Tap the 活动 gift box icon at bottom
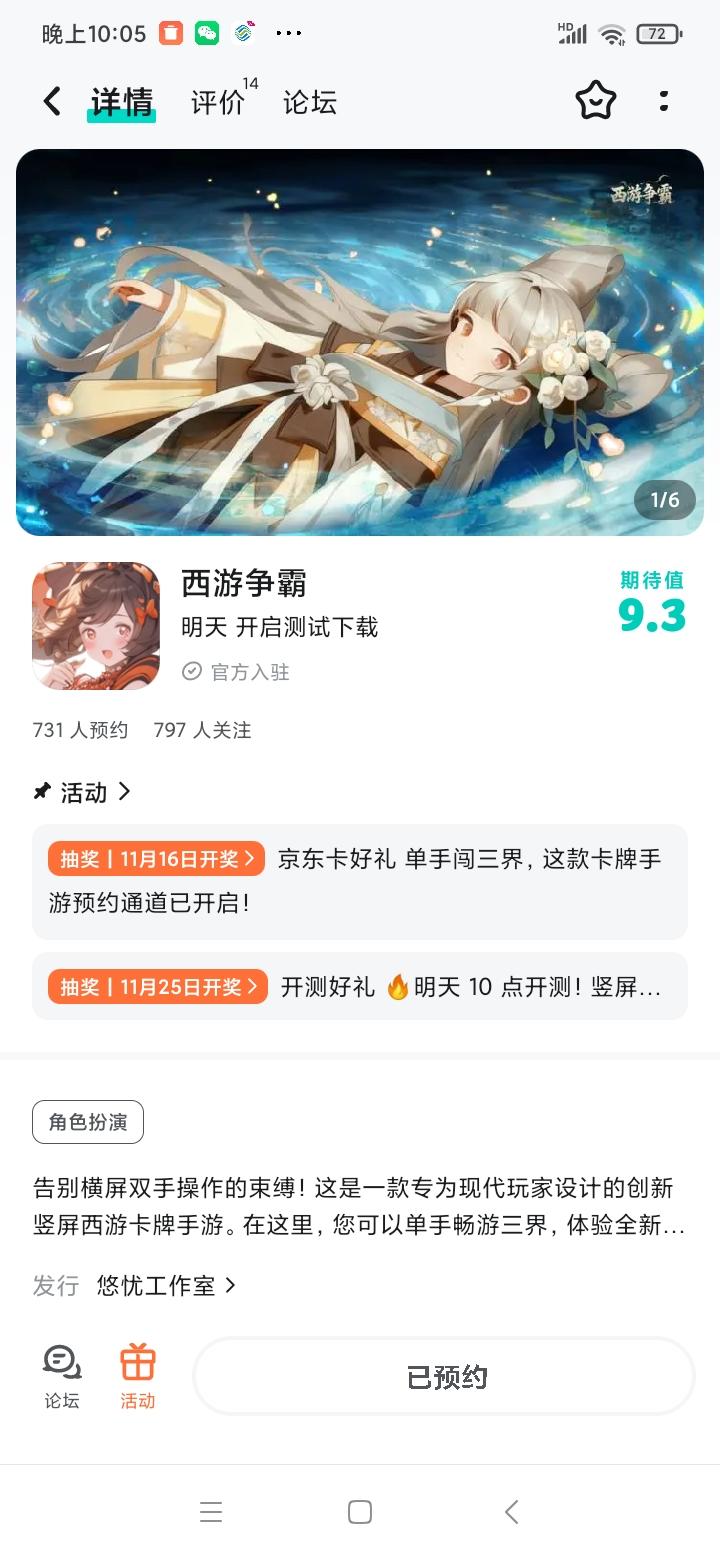The image size is (720, 1560). [x=137, y=1375]
